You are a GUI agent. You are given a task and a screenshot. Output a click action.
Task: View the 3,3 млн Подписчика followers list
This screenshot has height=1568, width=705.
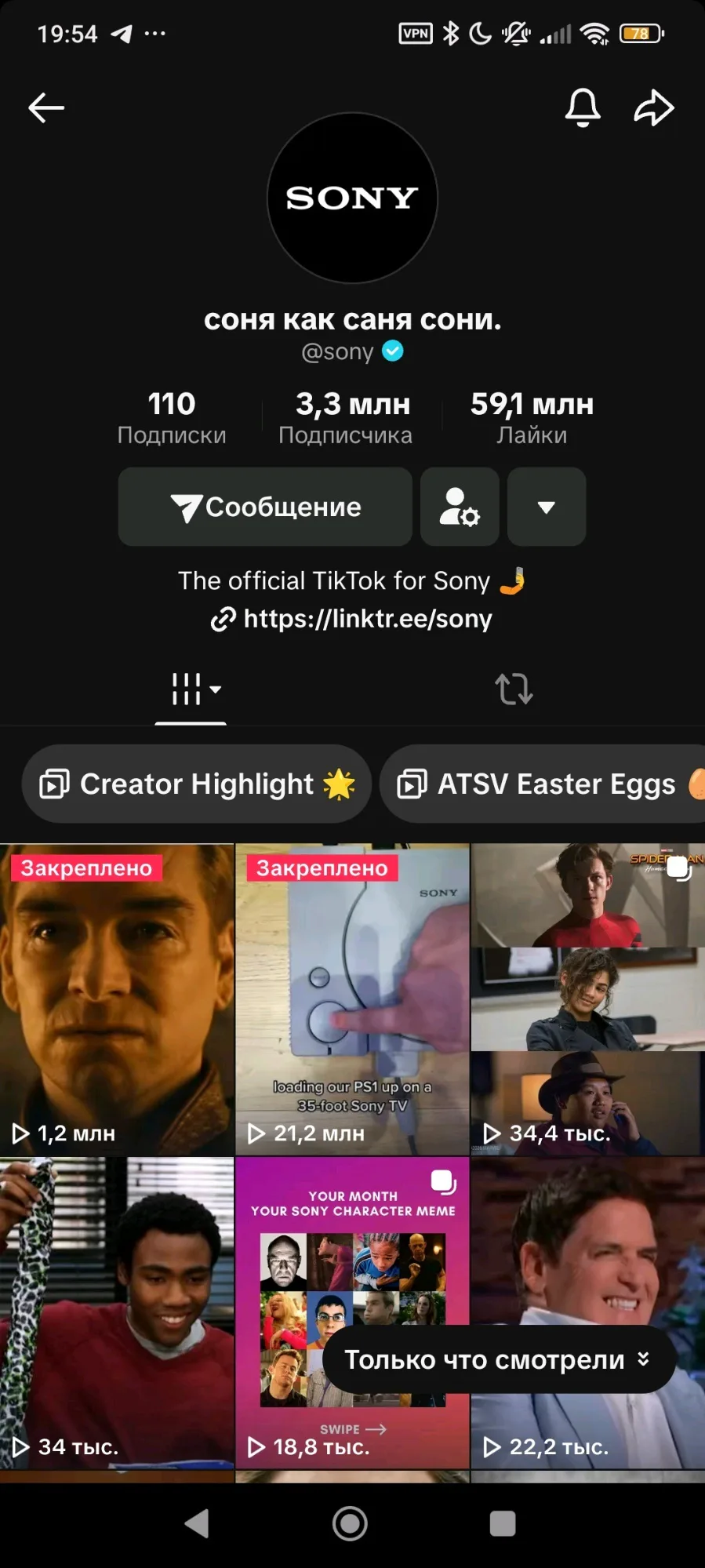(x=346, y=417)
